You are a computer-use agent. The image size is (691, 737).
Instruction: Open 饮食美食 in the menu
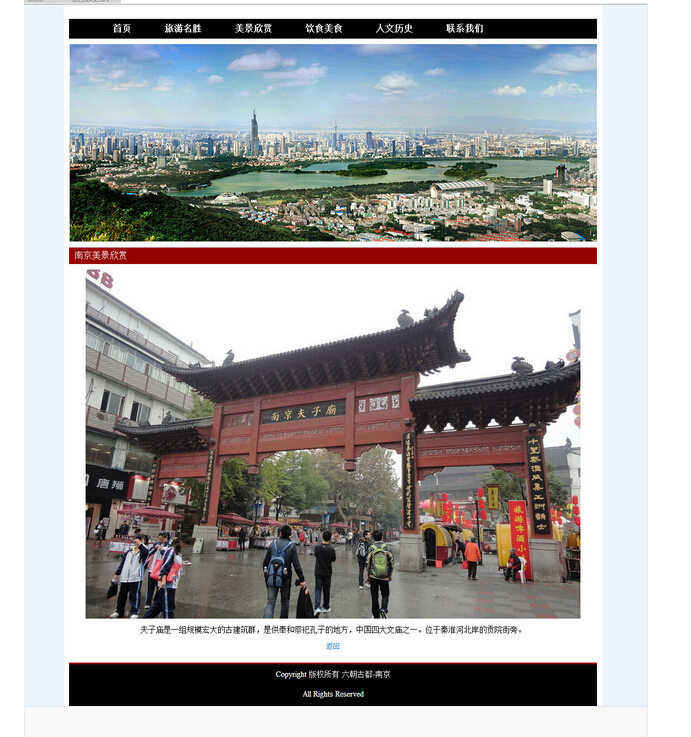[324, 29]
